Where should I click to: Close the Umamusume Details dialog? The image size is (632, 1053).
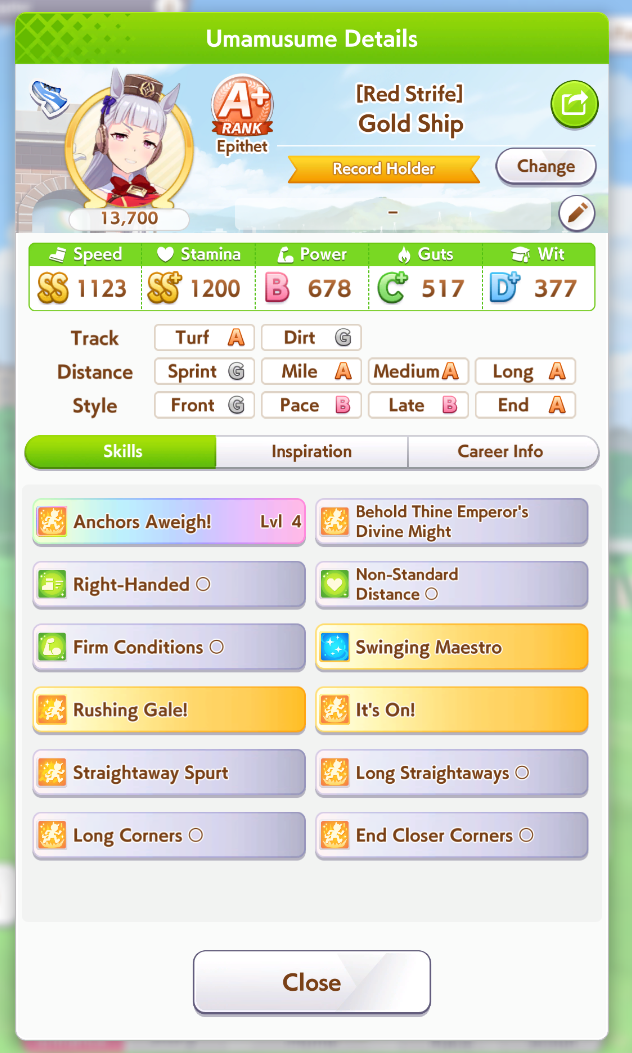(x=311, y=982)
